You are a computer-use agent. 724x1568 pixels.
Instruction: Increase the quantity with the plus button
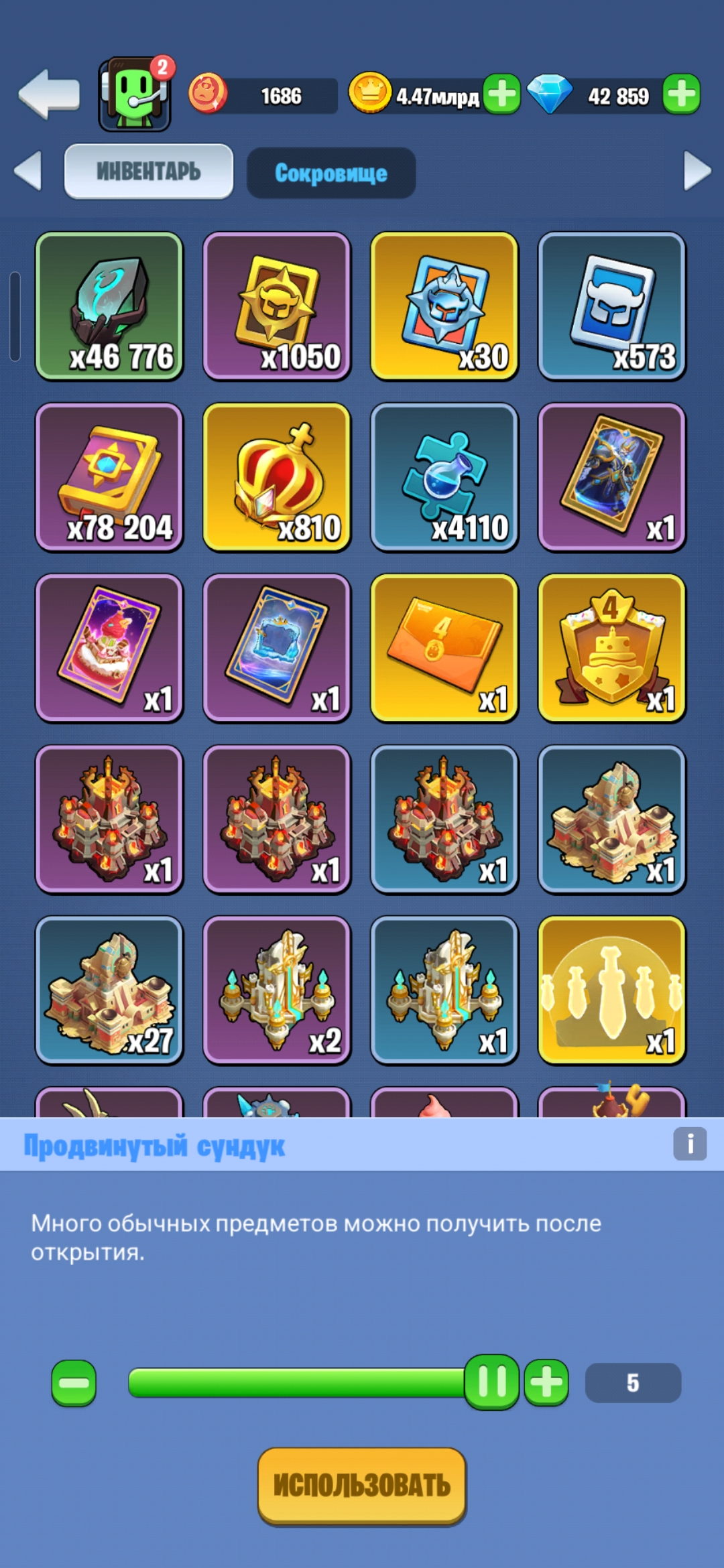(x=546, y=1382)
